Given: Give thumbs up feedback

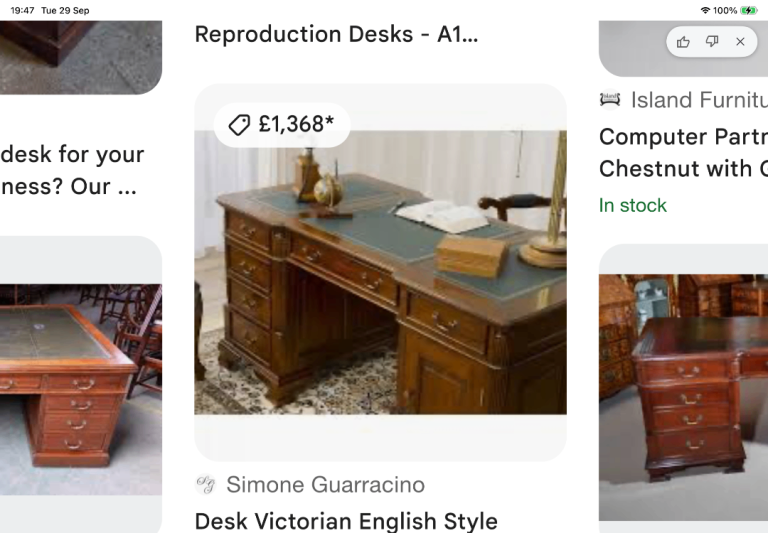Looking at the screenshot, I should pos(683,42).
